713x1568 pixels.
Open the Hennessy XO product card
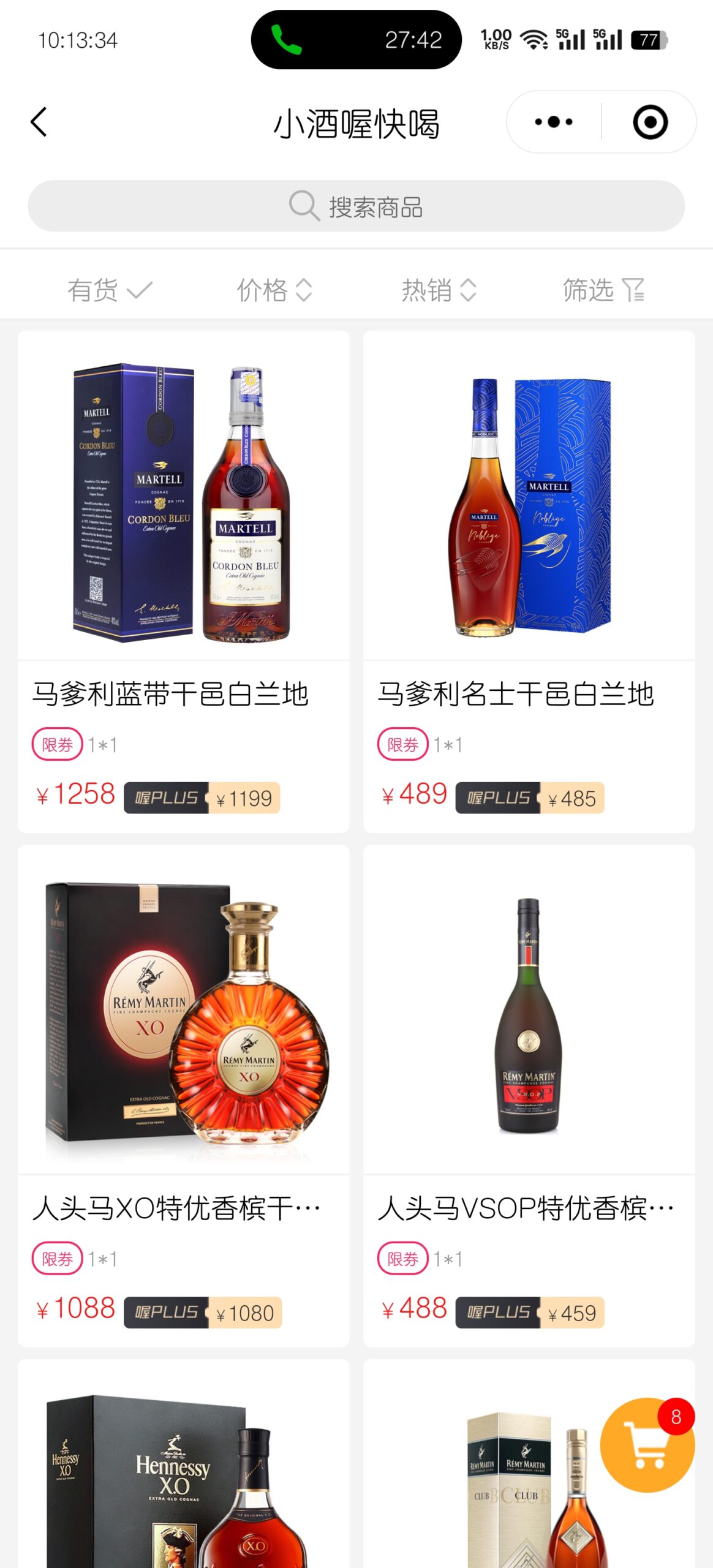click(184, 1464)
